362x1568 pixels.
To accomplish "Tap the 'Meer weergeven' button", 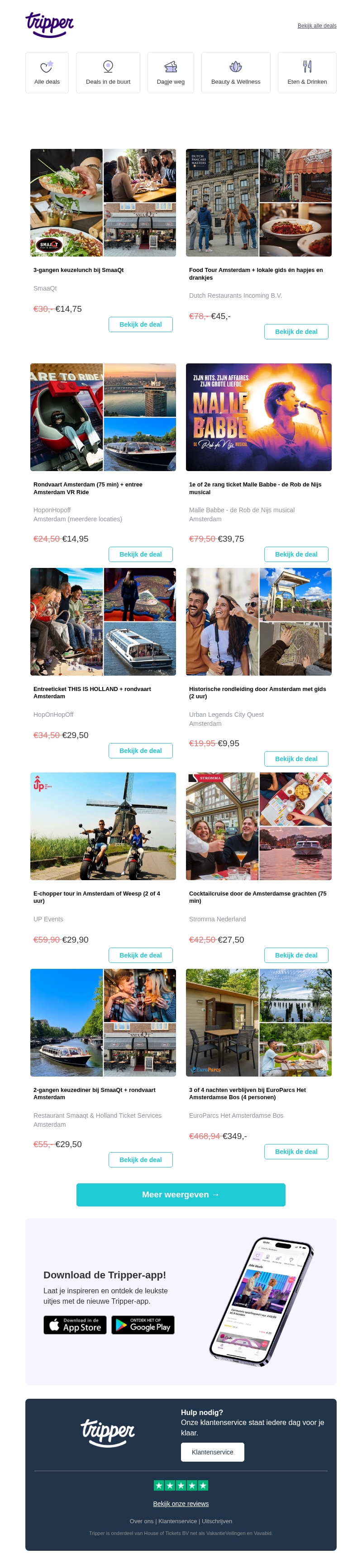I will pos(181,1194).
